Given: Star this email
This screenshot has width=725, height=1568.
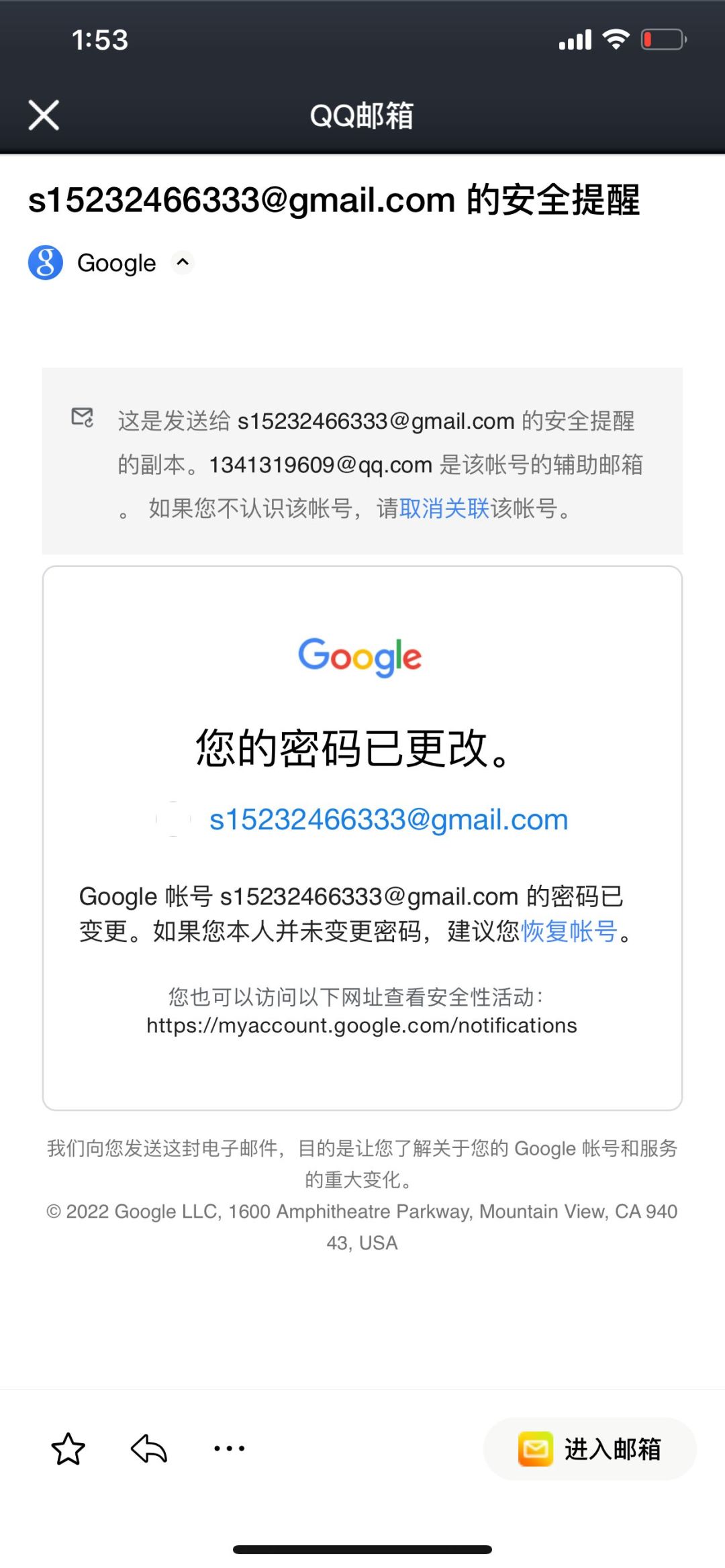Looking at the screenshot, I should [x=68, y=1449].
